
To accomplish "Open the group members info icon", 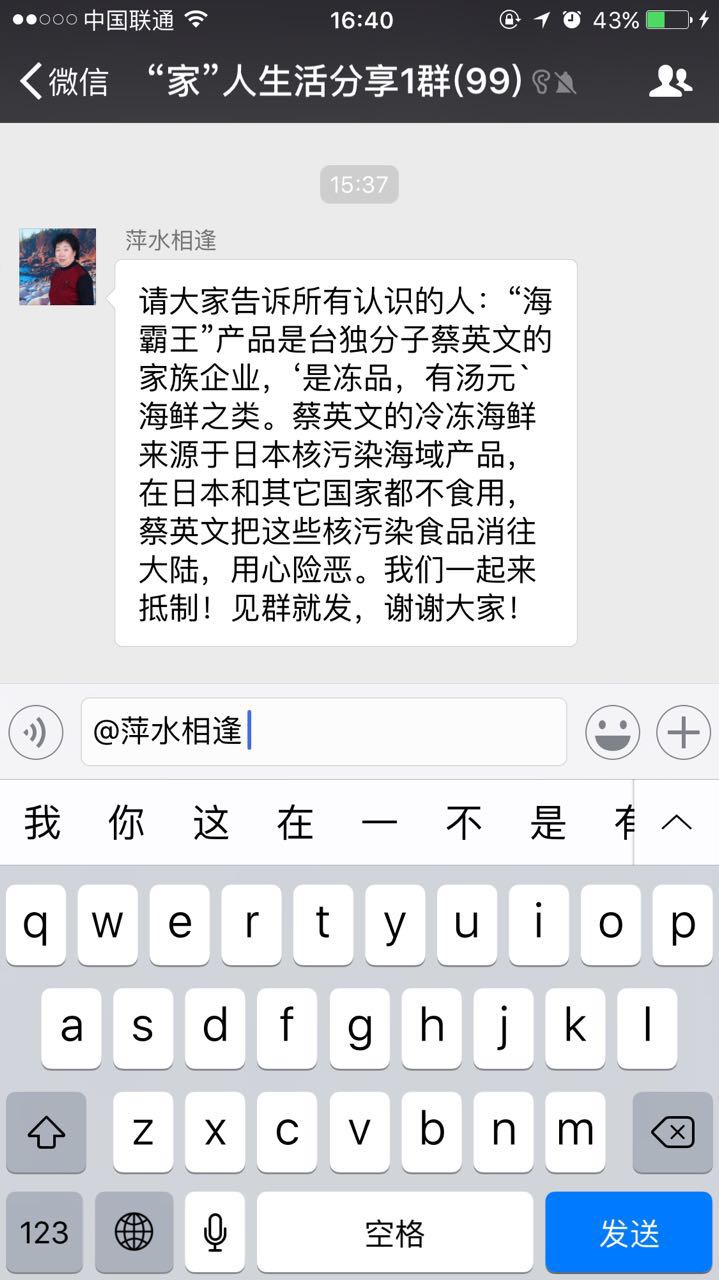I will coord(670,81).
